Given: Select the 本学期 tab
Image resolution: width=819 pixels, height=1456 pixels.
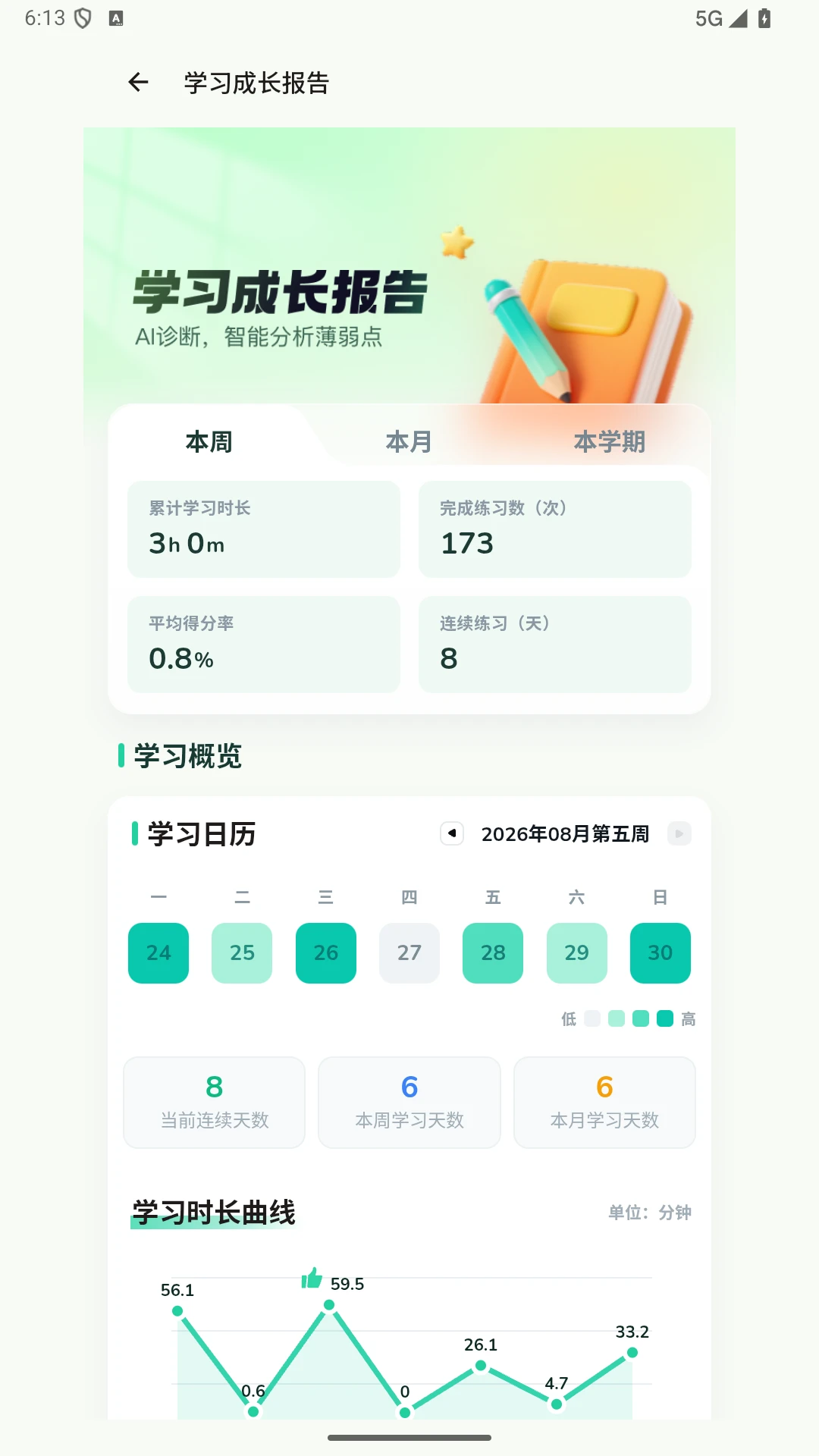Looking at the screenshot, I should pos(609,441).
